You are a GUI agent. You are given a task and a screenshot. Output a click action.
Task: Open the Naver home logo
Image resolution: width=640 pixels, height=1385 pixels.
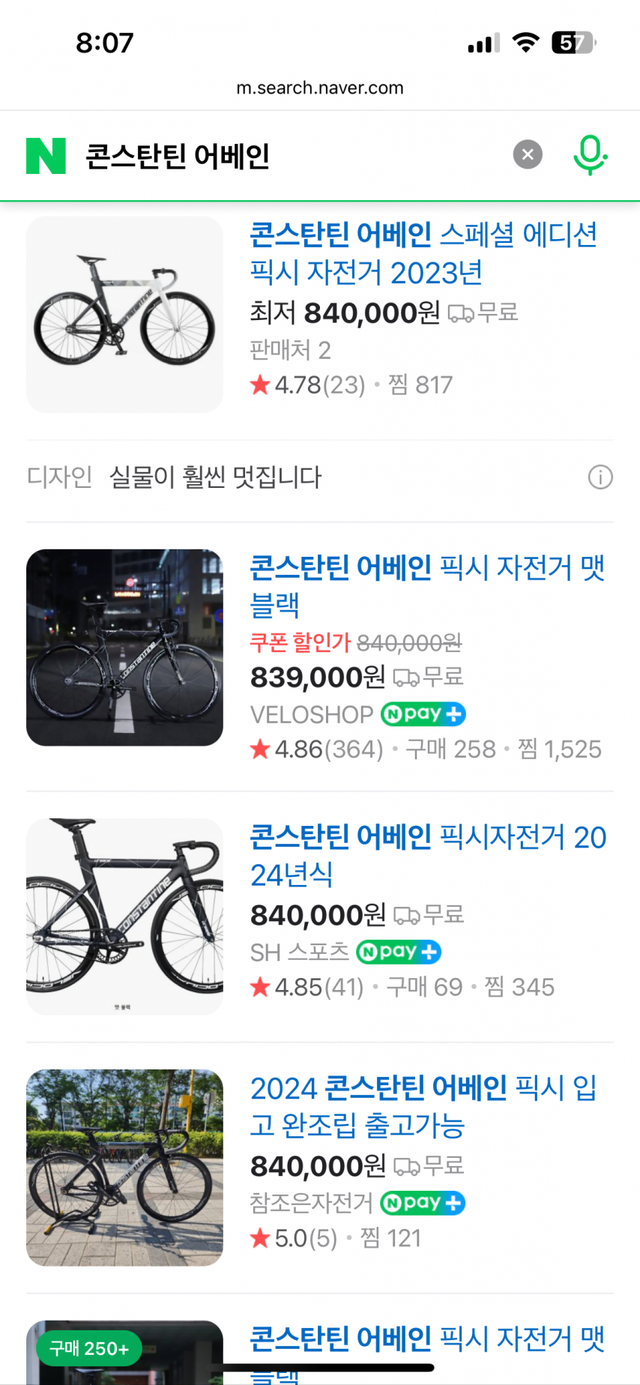click(46, 156)
